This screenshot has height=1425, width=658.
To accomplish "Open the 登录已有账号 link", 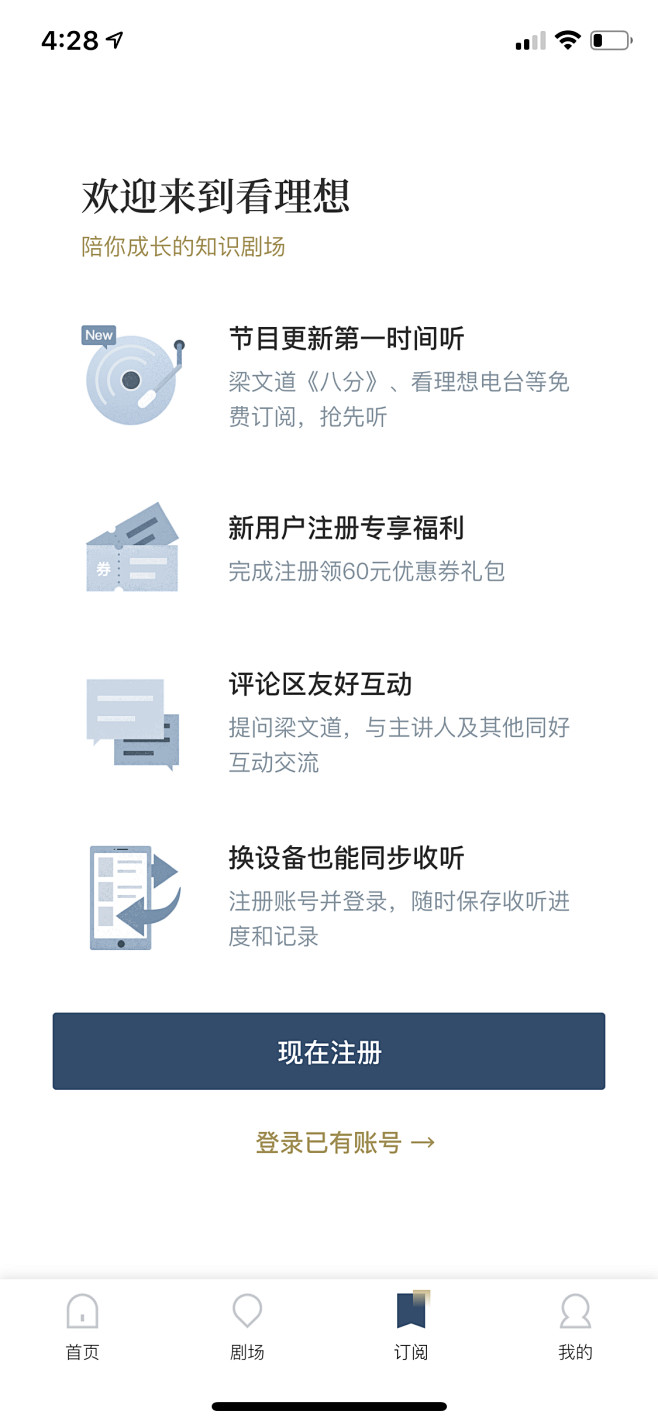I will pos(345,1142).
